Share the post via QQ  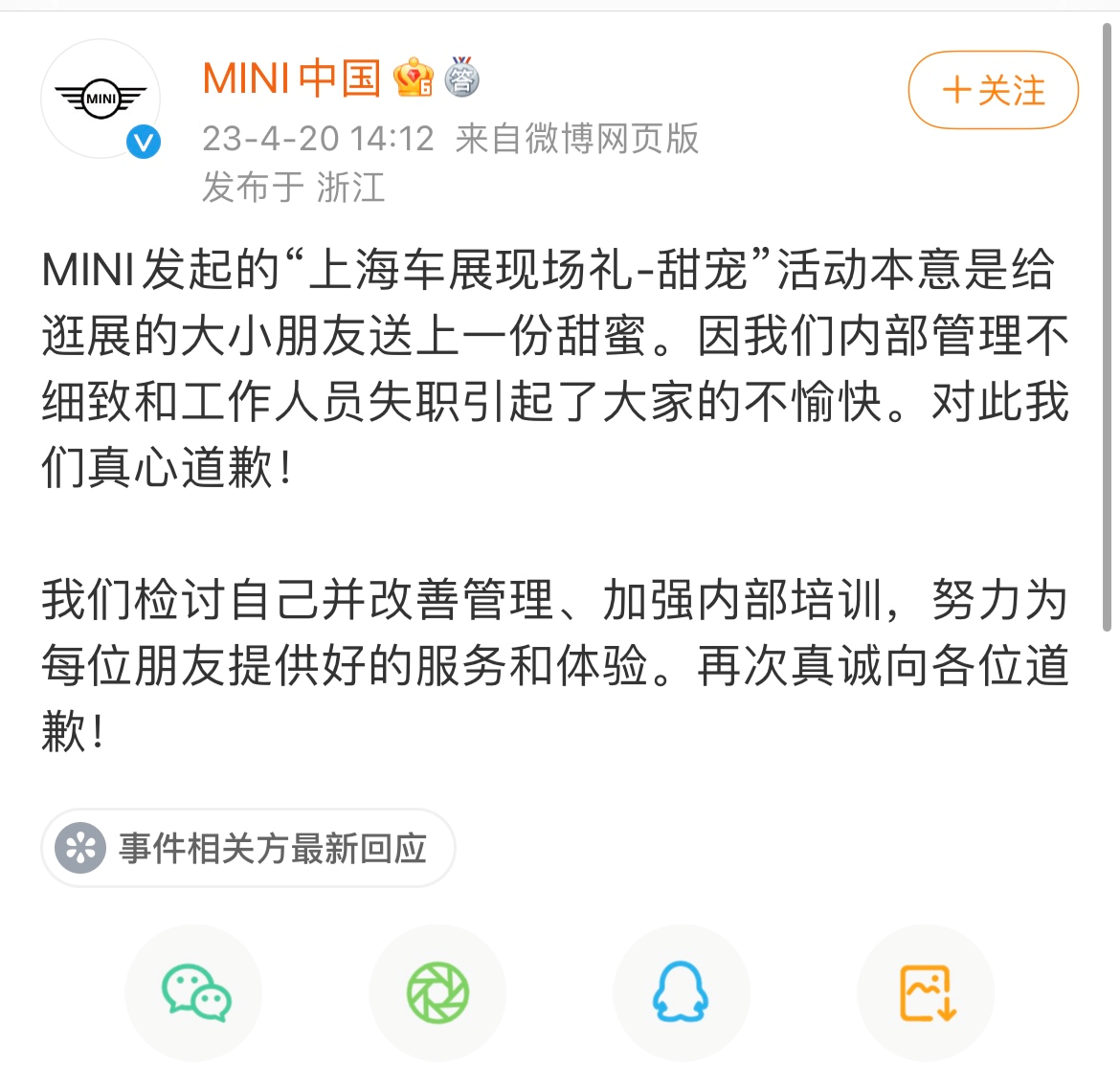coord(681,992)
